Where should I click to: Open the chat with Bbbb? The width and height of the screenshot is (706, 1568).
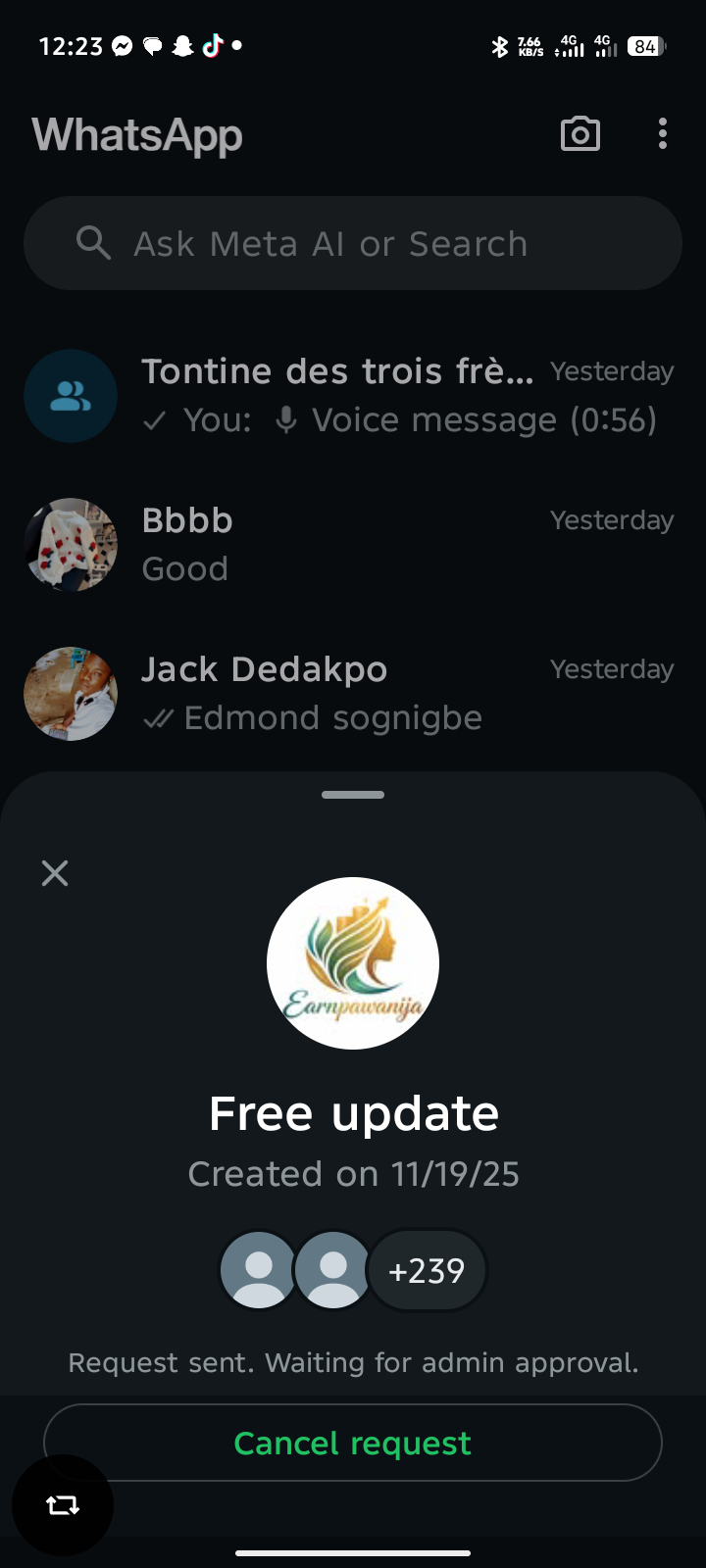pyautogui.click(x=392, y=545)
